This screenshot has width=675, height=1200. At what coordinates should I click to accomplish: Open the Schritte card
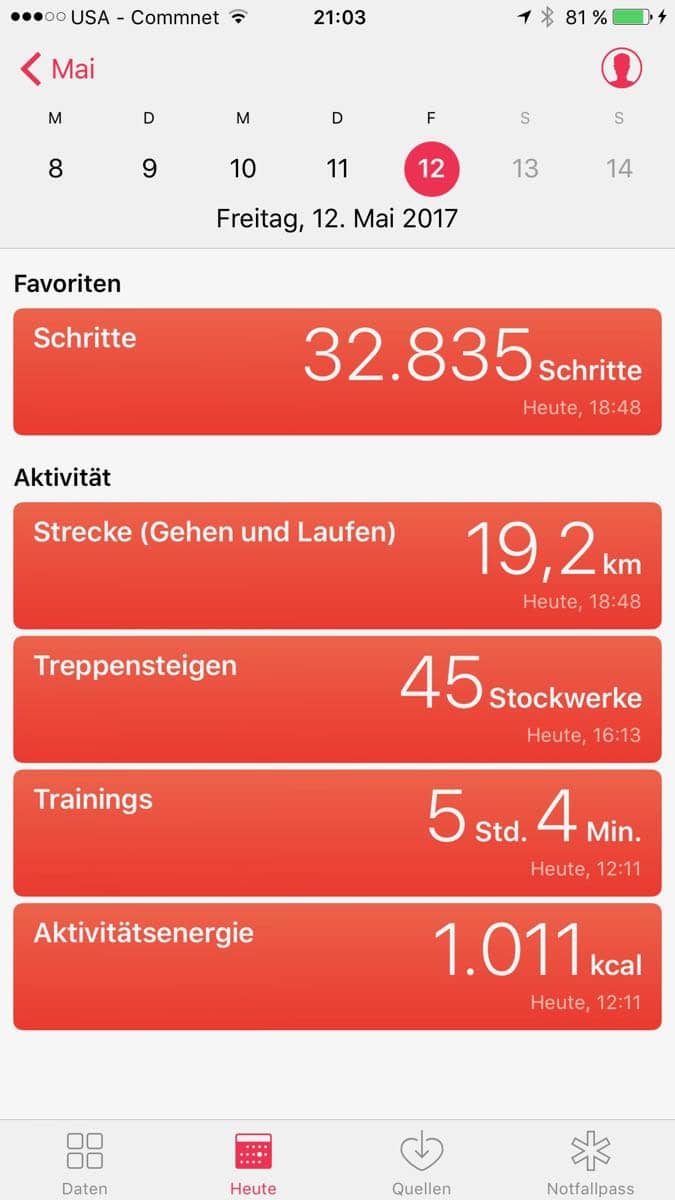[x=337, y=372]
